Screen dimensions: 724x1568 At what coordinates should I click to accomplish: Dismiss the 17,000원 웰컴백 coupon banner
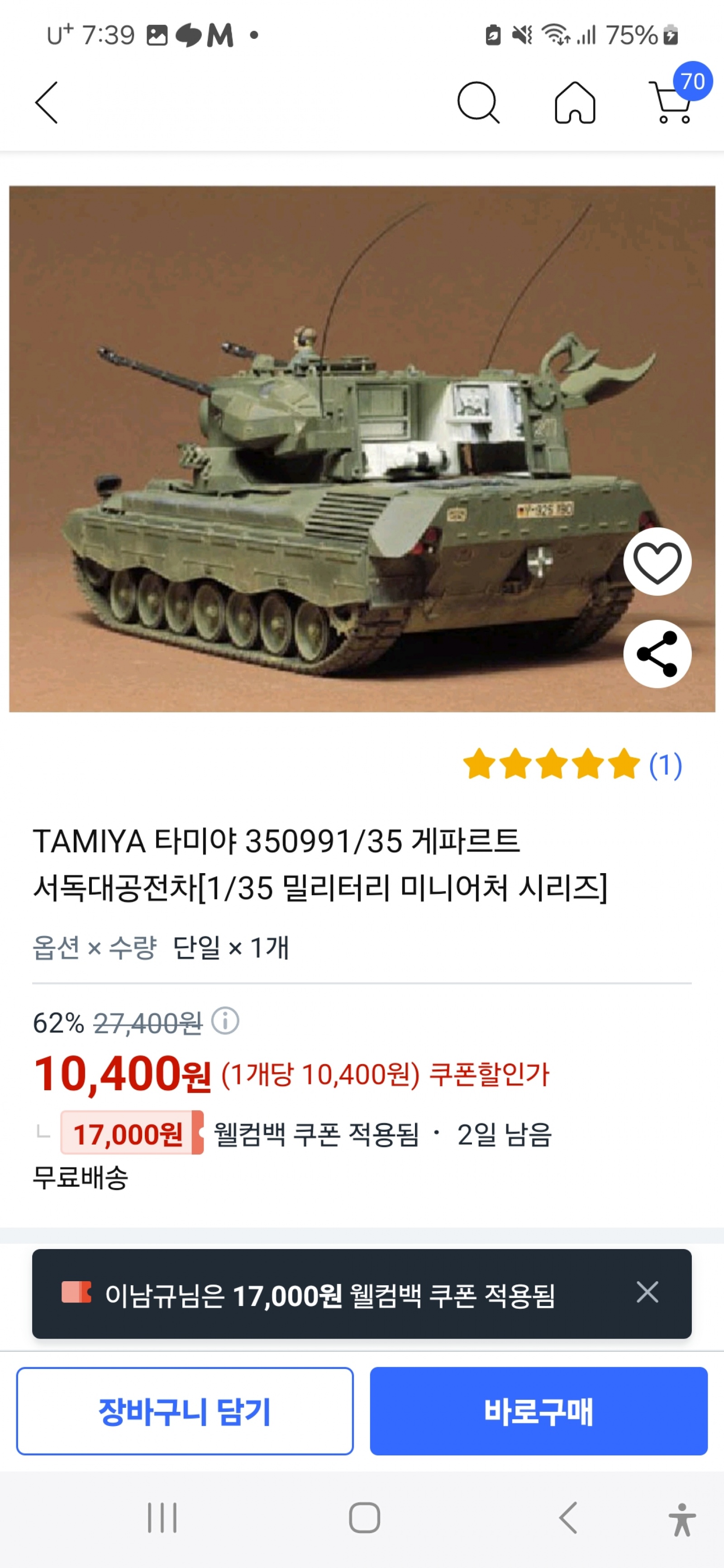(647, 1292)
